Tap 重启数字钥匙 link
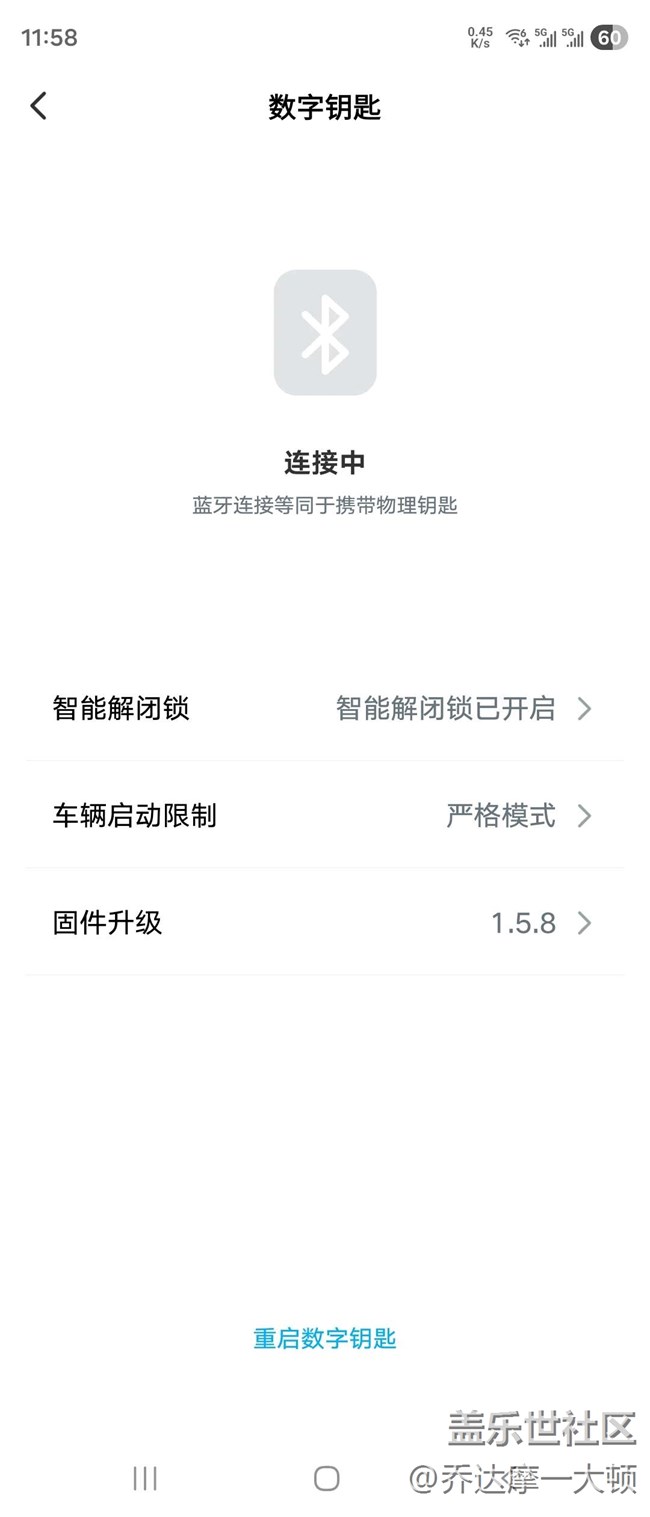 pyautogui.click(x=325, y=1339)
